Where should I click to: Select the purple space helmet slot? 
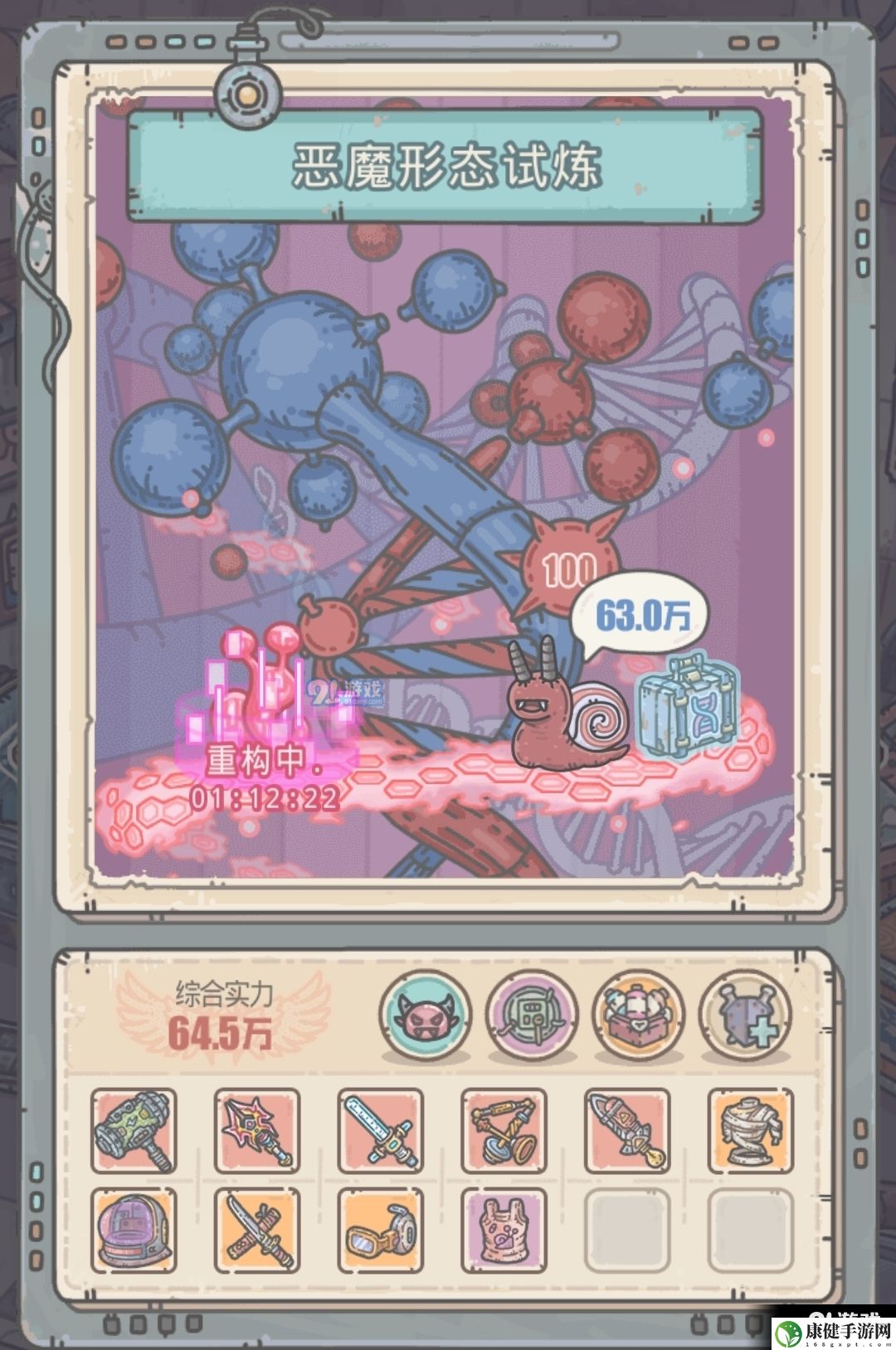(134, 1230)
